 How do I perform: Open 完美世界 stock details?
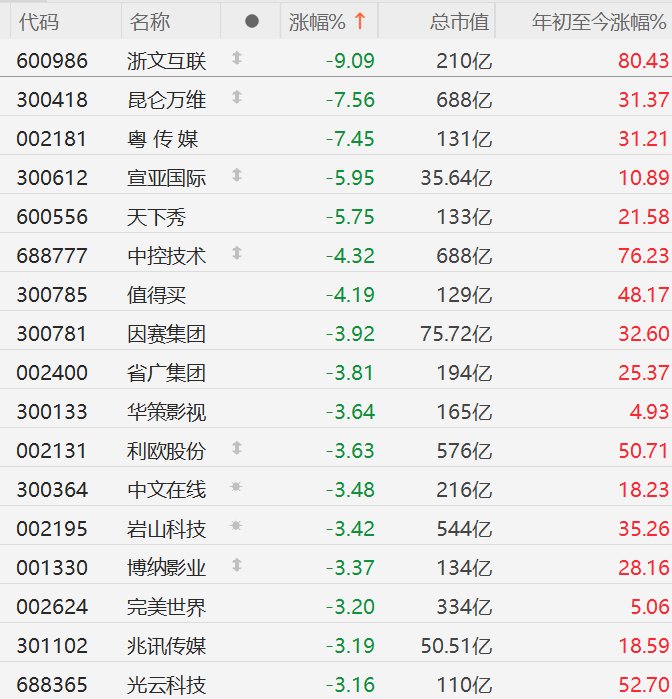(167, 607)
